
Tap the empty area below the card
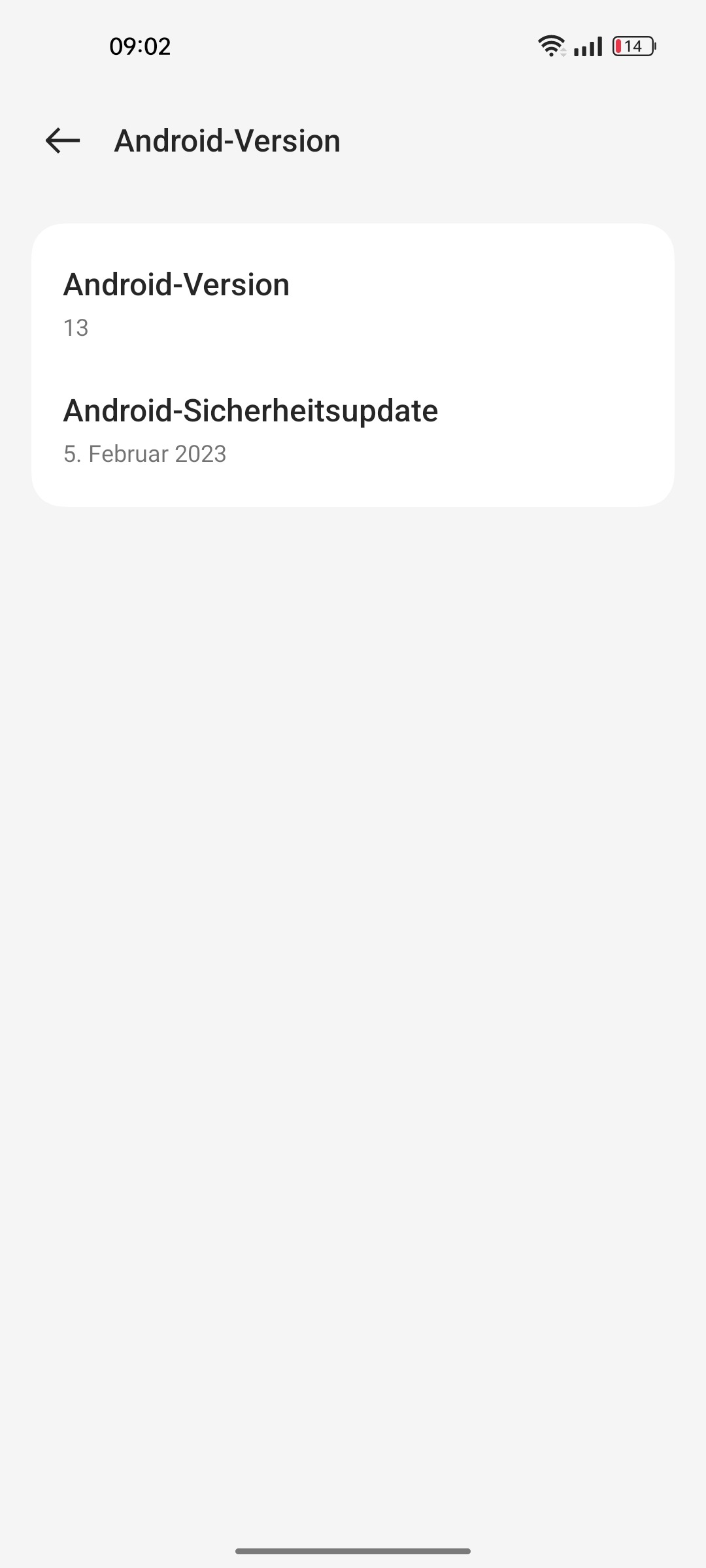pos(353,915)
